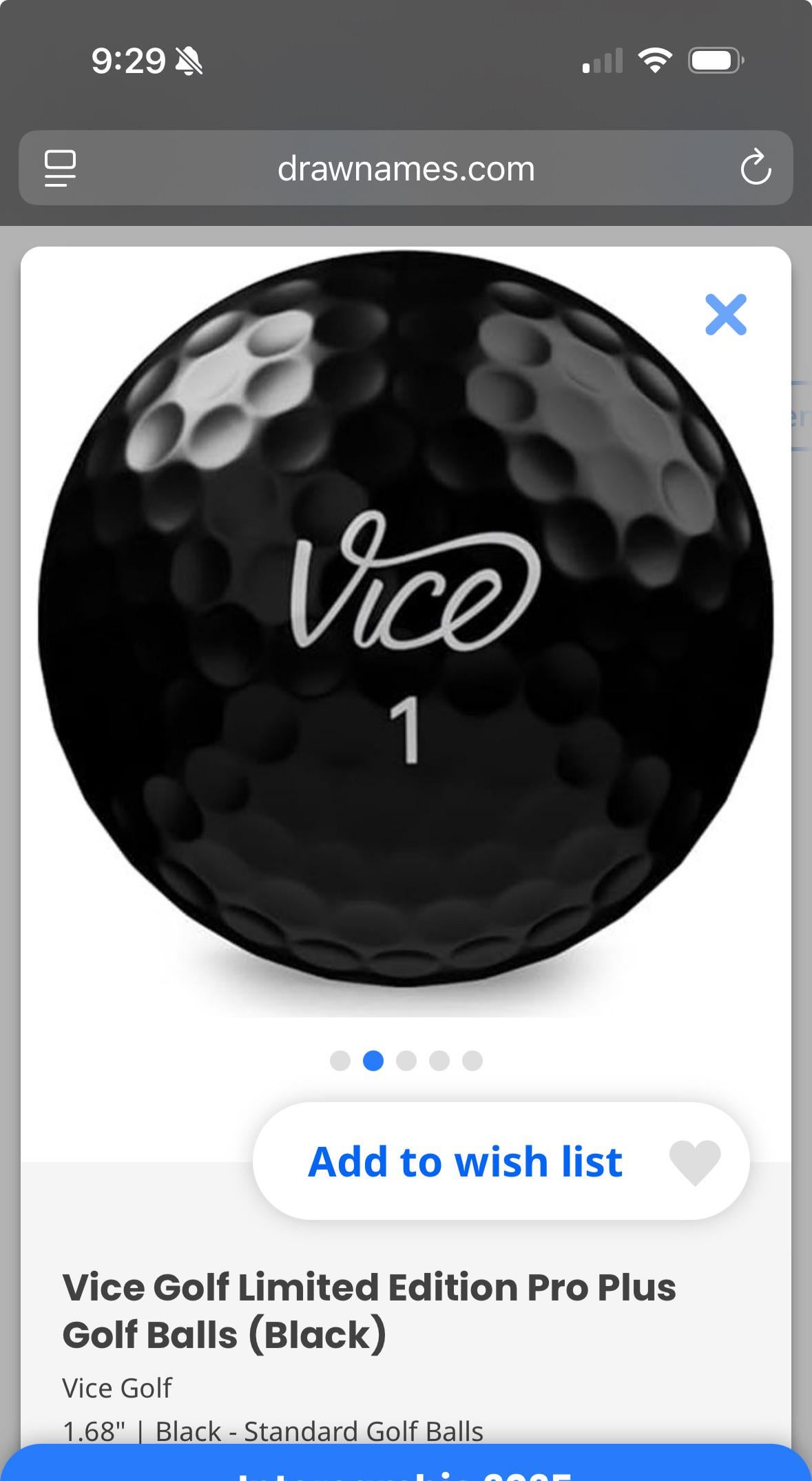812x1481 pixels.
Task: Jump to the first product image dot
Action: [x=340, y=1061]
